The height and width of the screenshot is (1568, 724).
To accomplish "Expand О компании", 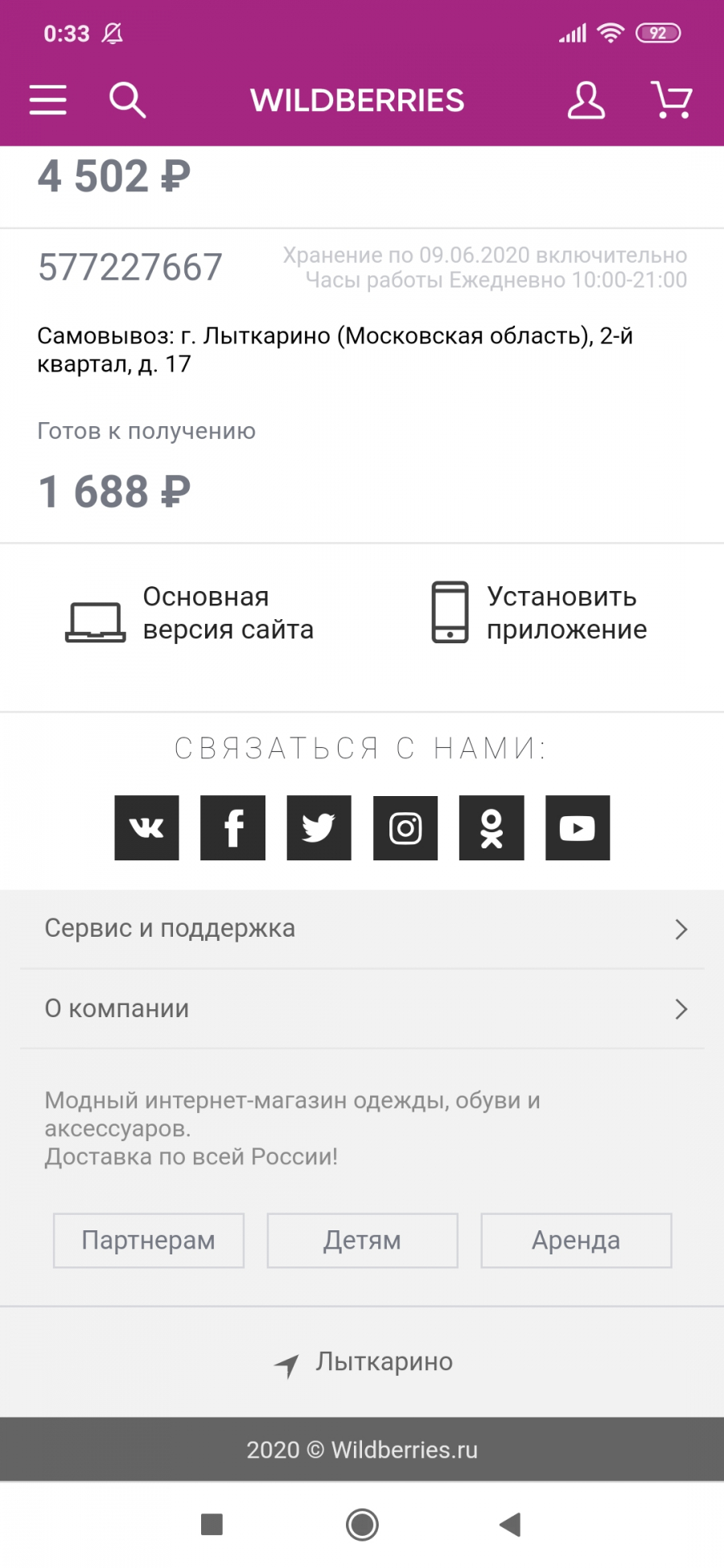I will (362, 1008).
